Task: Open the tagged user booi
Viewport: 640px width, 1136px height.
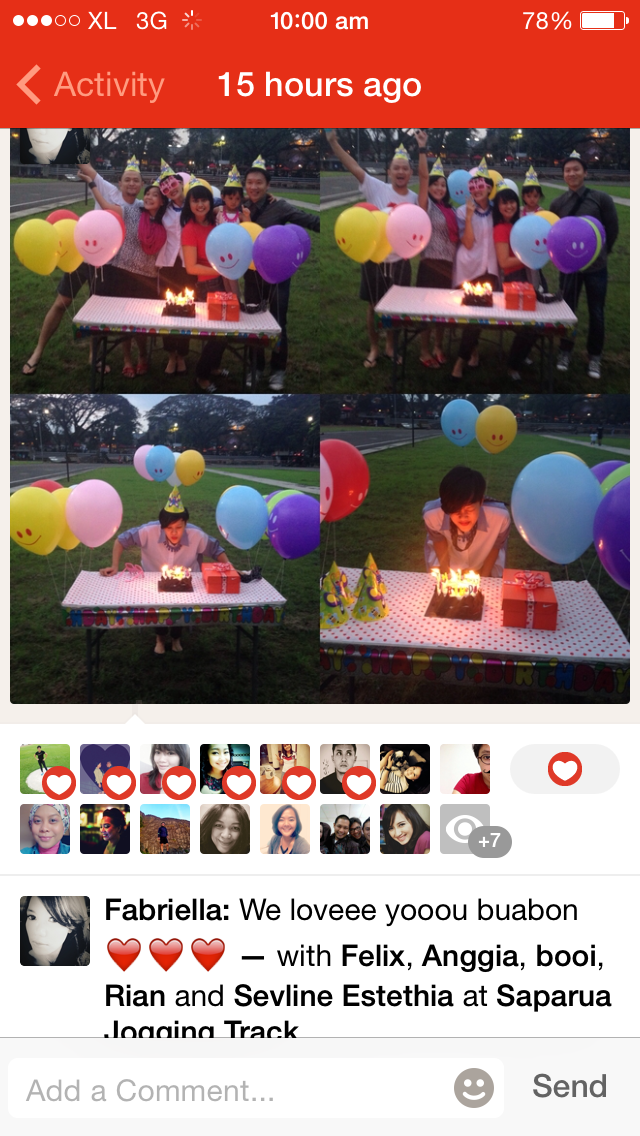Action: coord(566,956)
